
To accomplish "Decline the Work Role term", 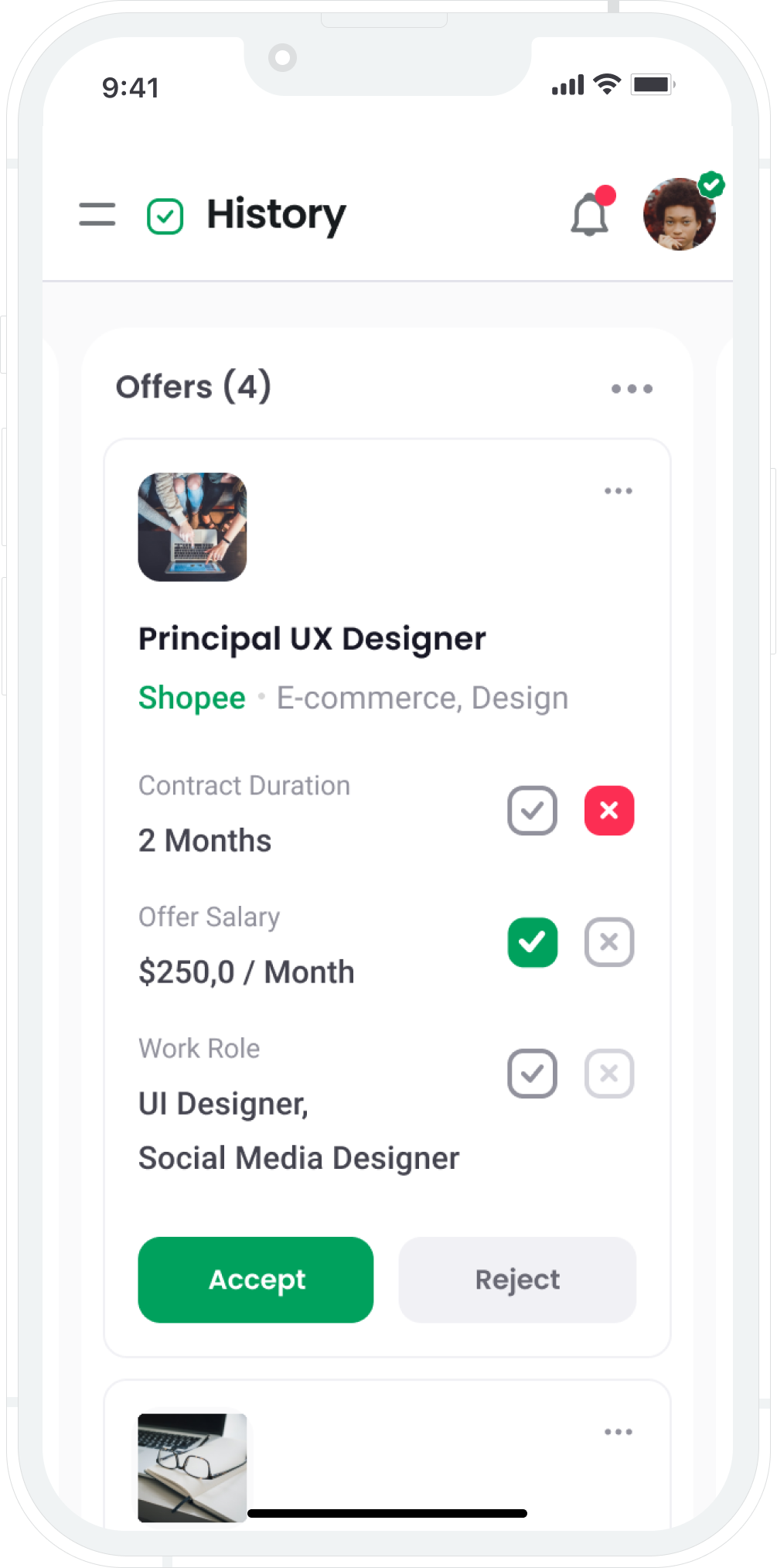I will pyautogui.click(x=609, y=1074).
